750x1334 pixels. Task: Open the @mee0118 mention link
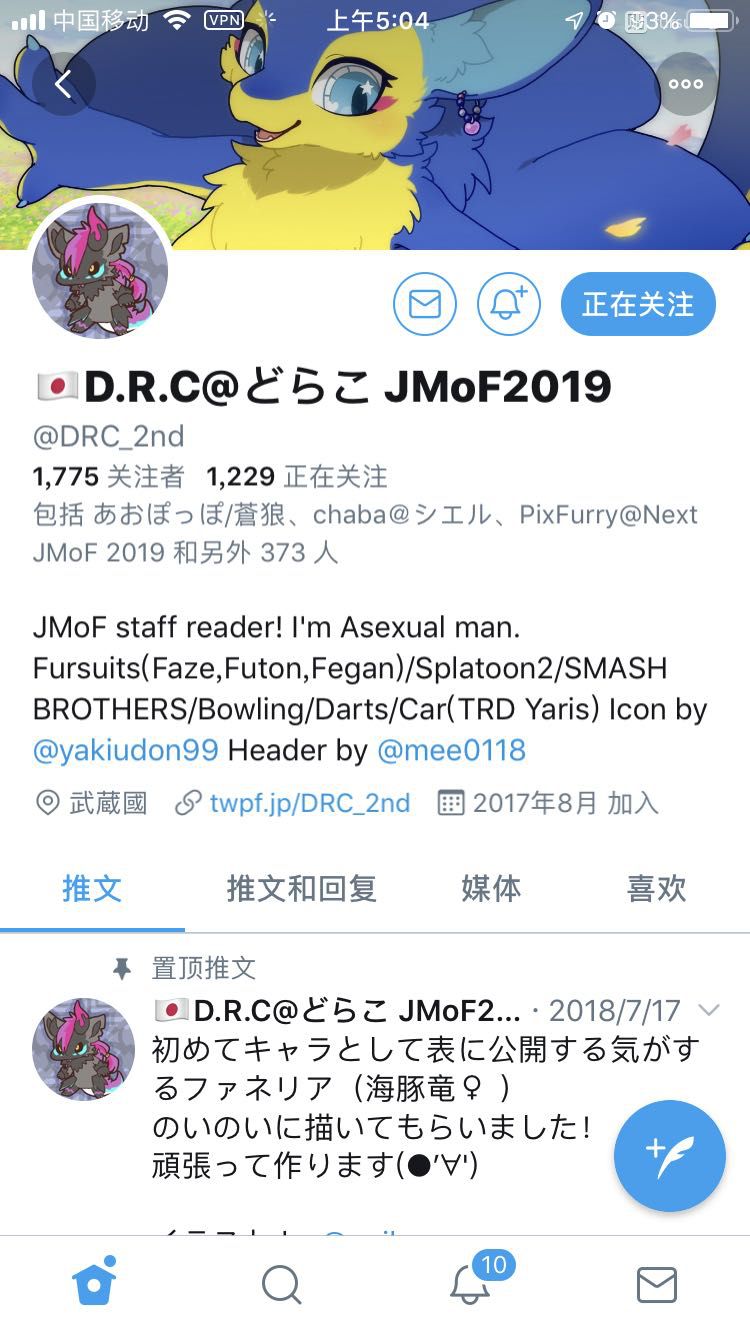[451, 750]
